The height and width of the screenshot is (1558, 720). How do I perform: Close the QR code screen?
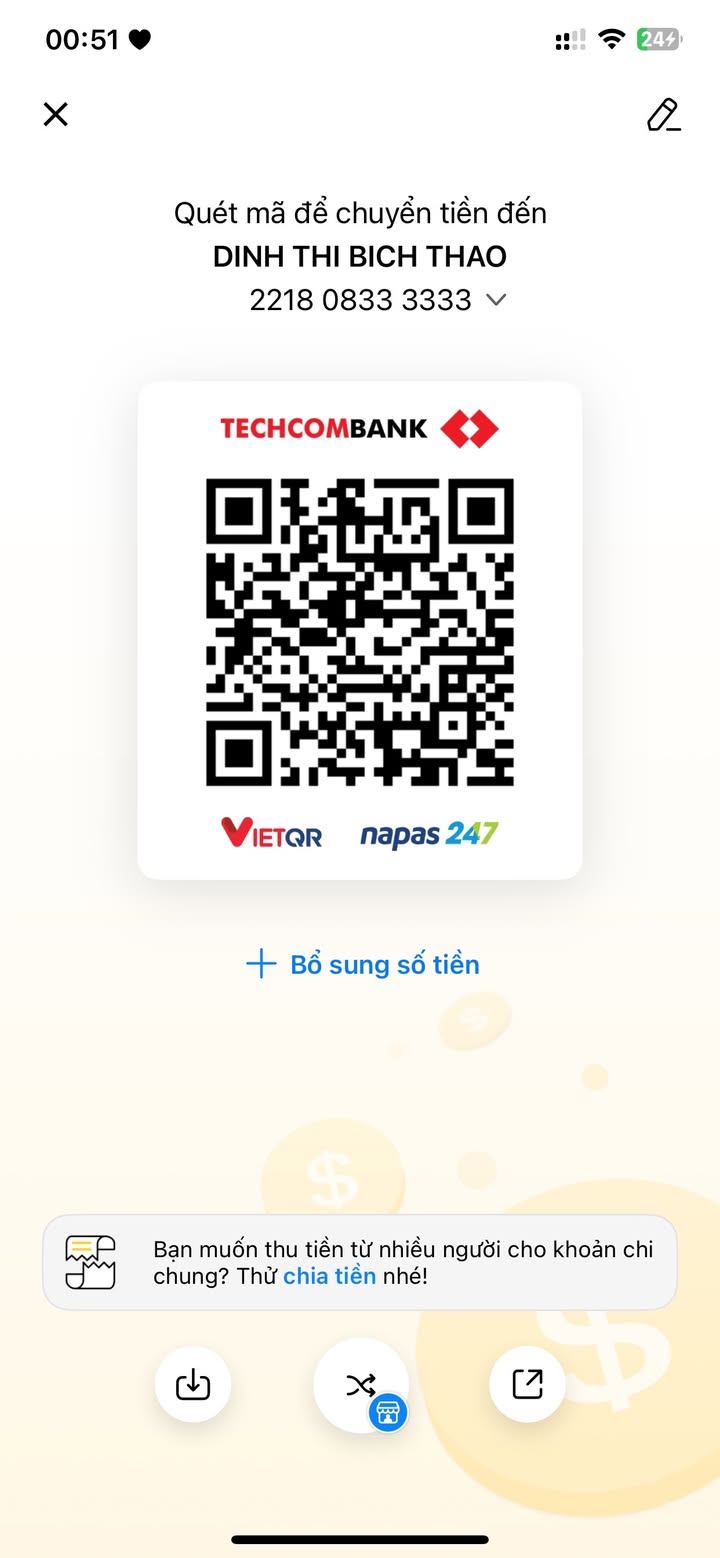(x=56, y=114)
